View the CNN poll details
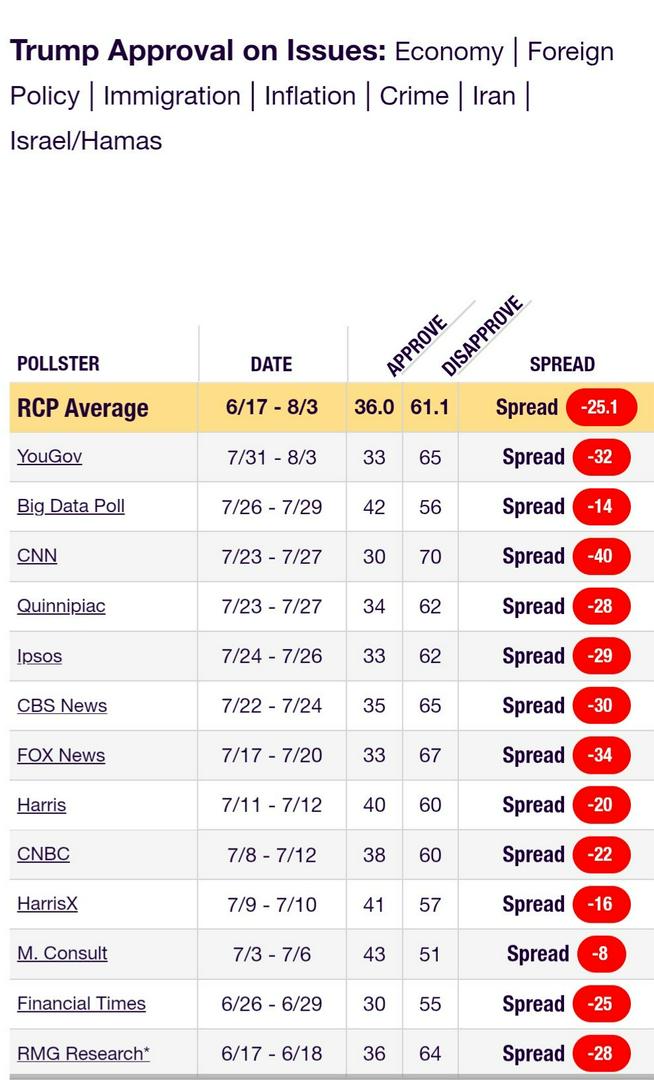654x1080 pixels. (37, 556)
